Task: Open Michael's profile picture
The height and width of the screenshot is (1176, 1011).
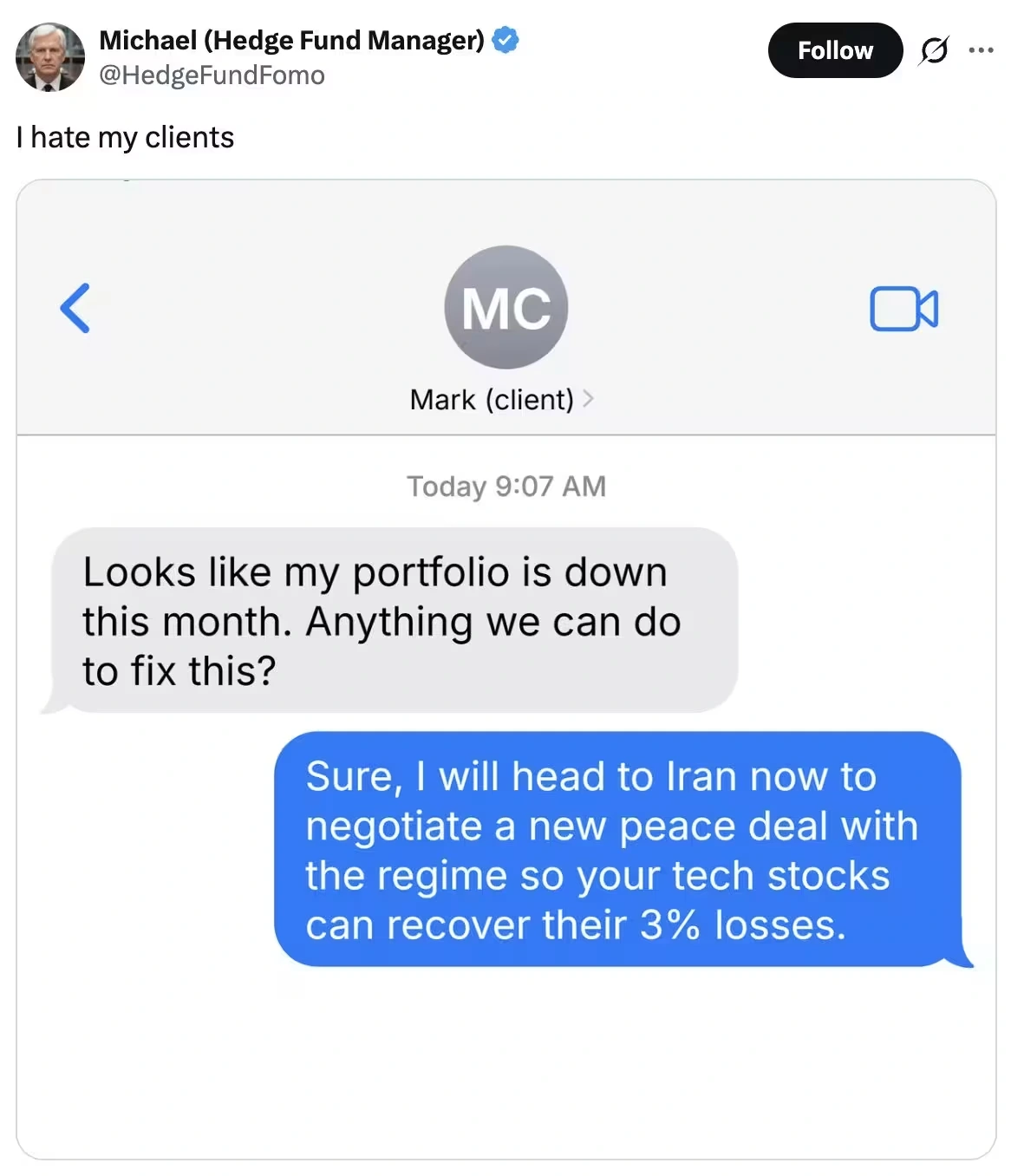Action: coord(50,57)
